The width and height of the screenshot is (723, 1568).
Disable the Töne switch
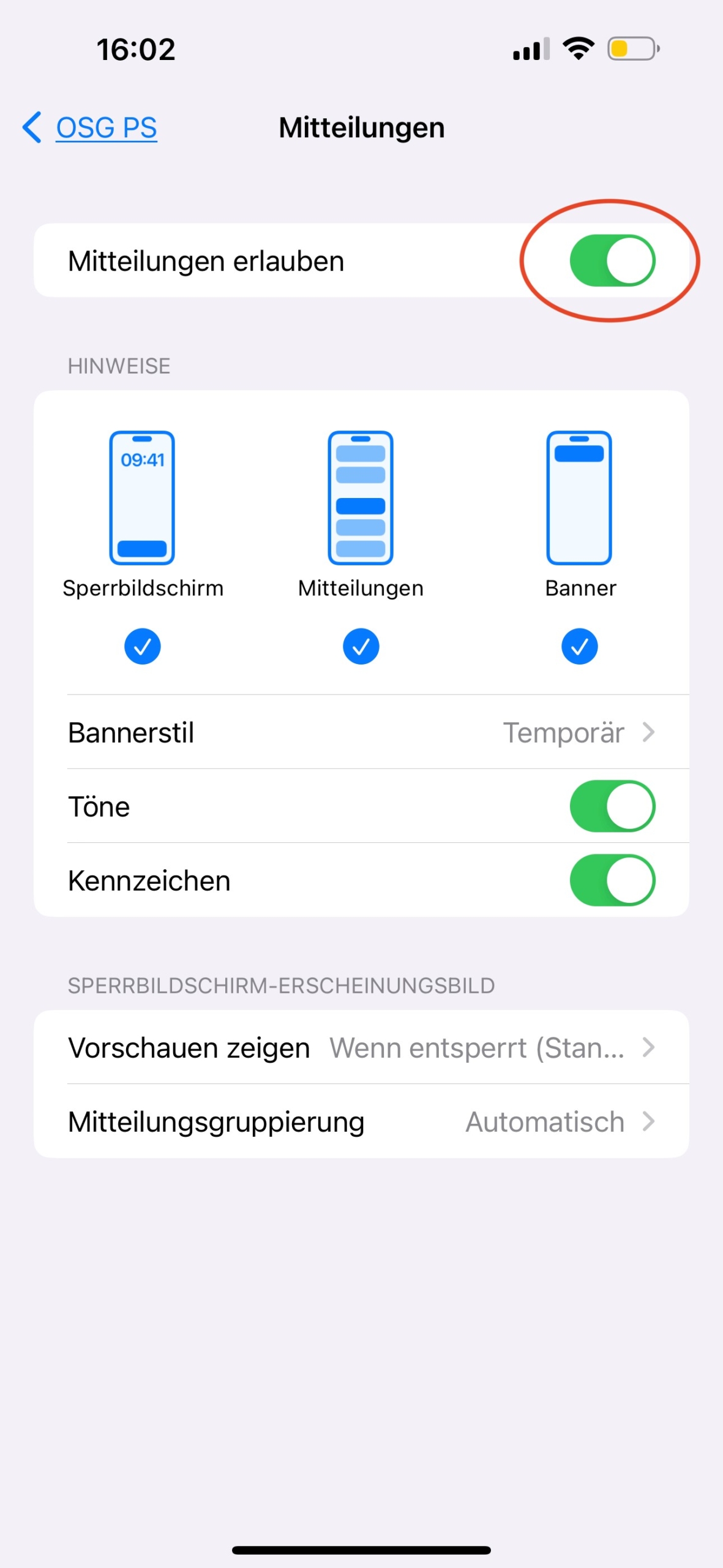coord(612,806)
